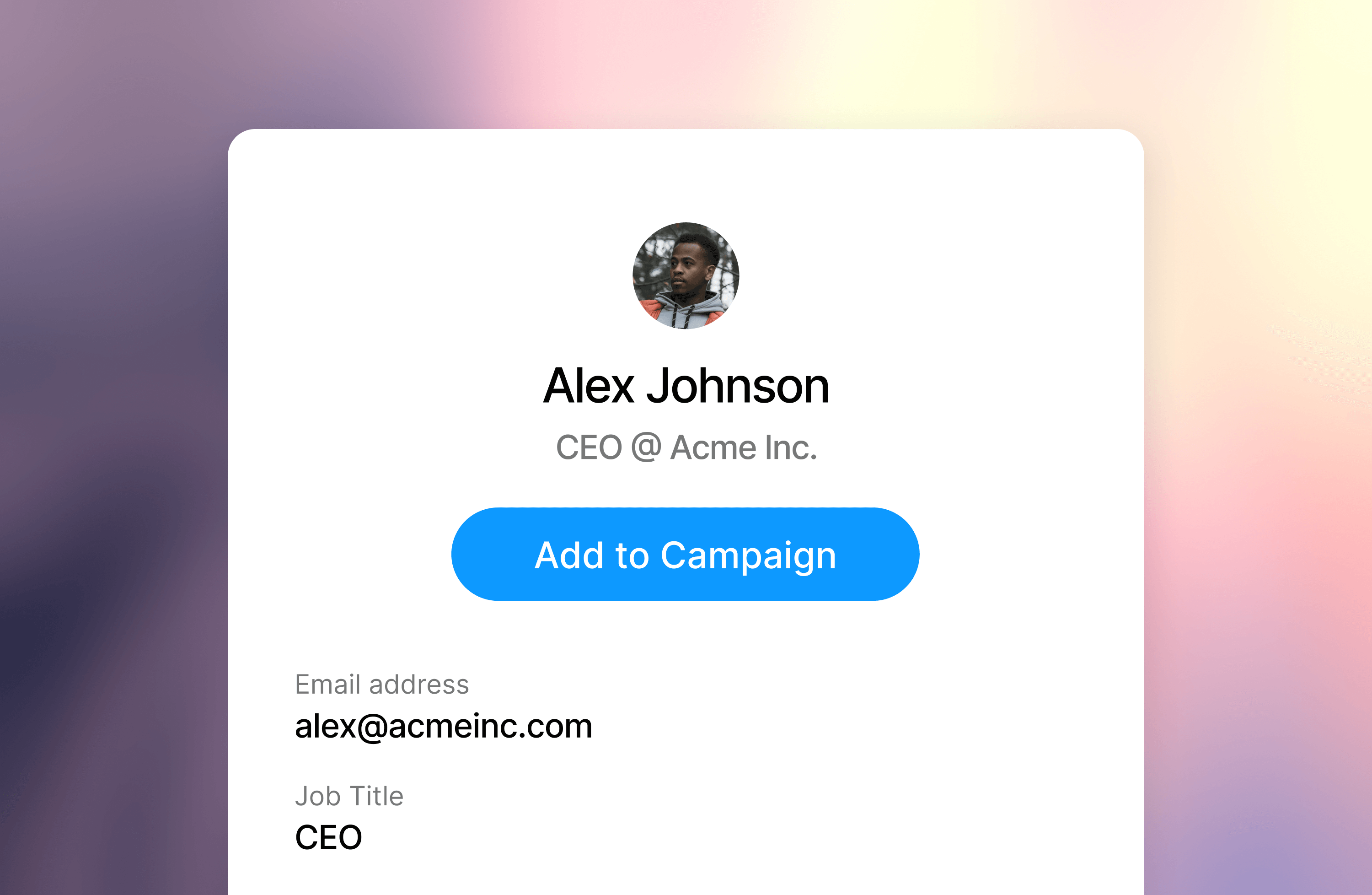The height and width of the screenshot is (895, 1372).
Task: Open Alex Johnson's profile photo
Action: pyautogui.click(x=686, y=275)
